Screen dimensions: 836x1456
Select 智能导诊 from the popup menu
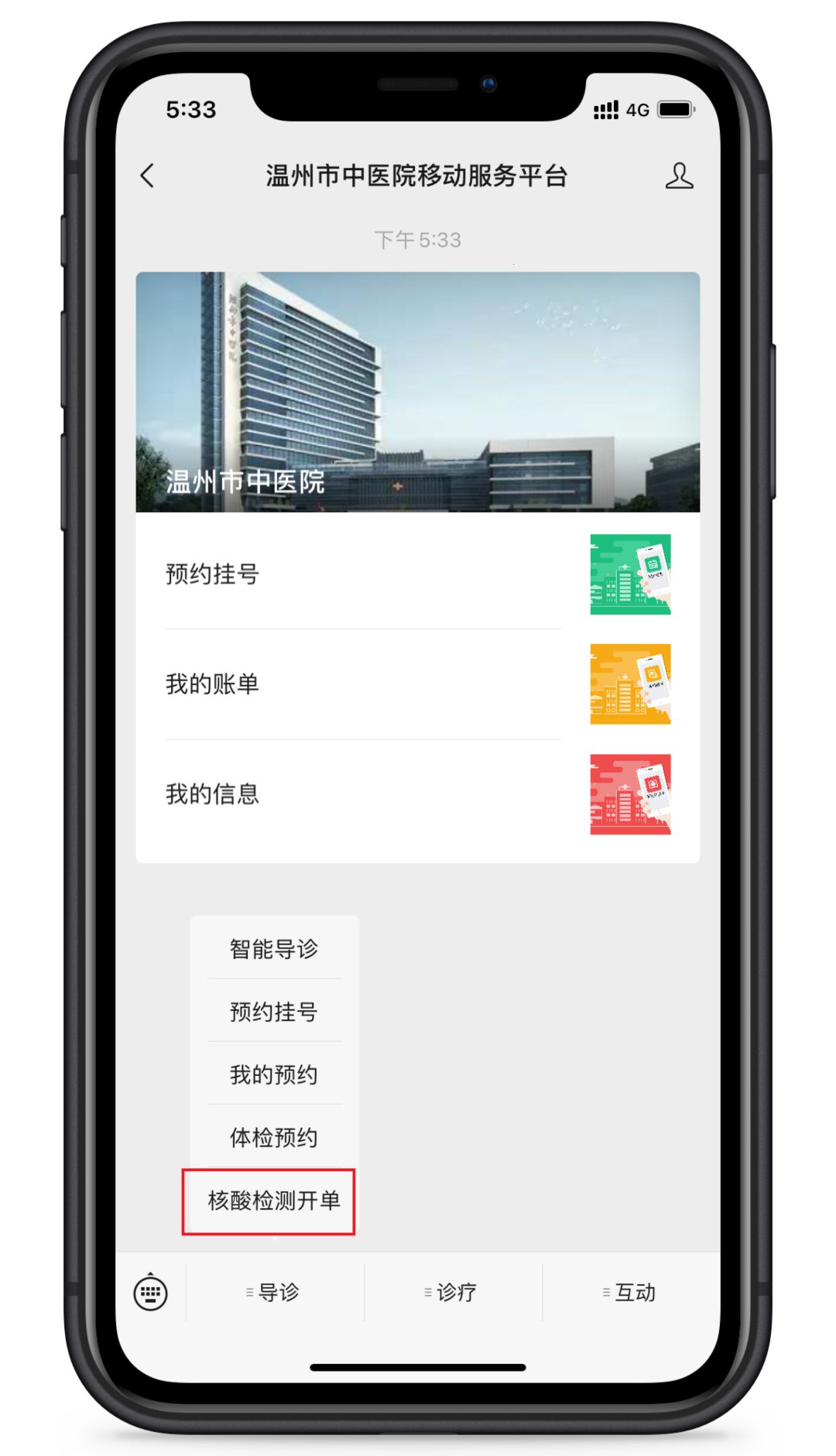(274, 949)
